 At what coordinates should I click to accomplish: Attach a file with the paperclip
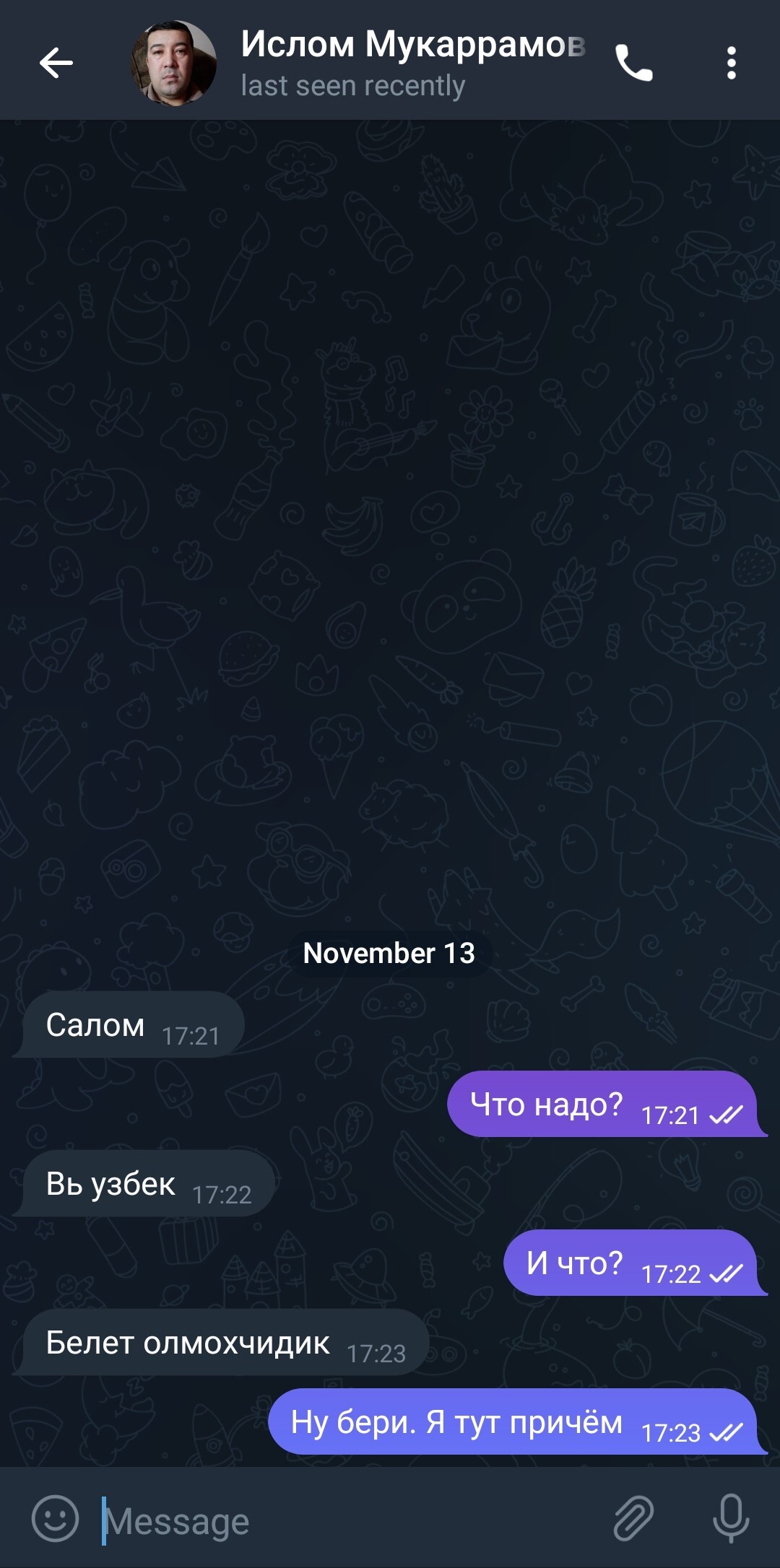click(x=633, y=1518)
